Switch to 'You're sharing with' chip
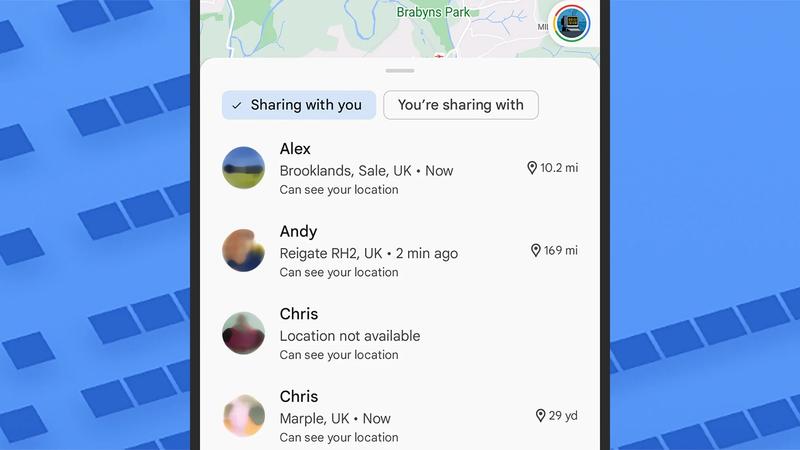Viewport: 800px width, 450px height. [460, 105]
